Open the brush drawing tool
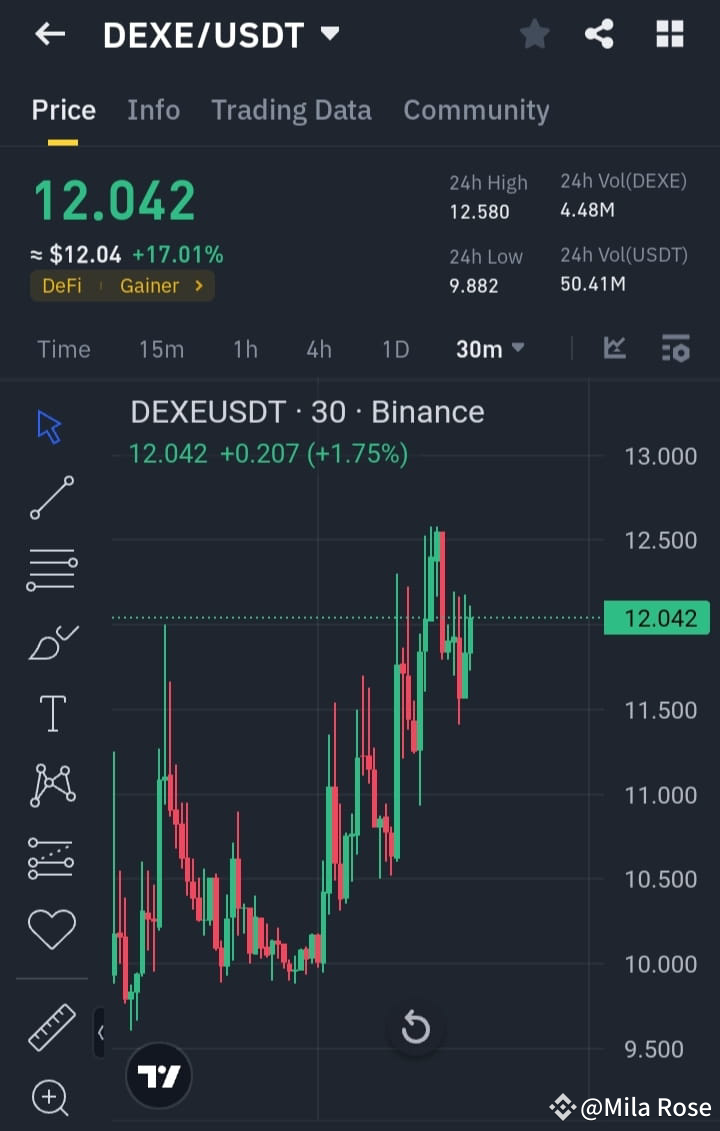 [x=51, y=641]
